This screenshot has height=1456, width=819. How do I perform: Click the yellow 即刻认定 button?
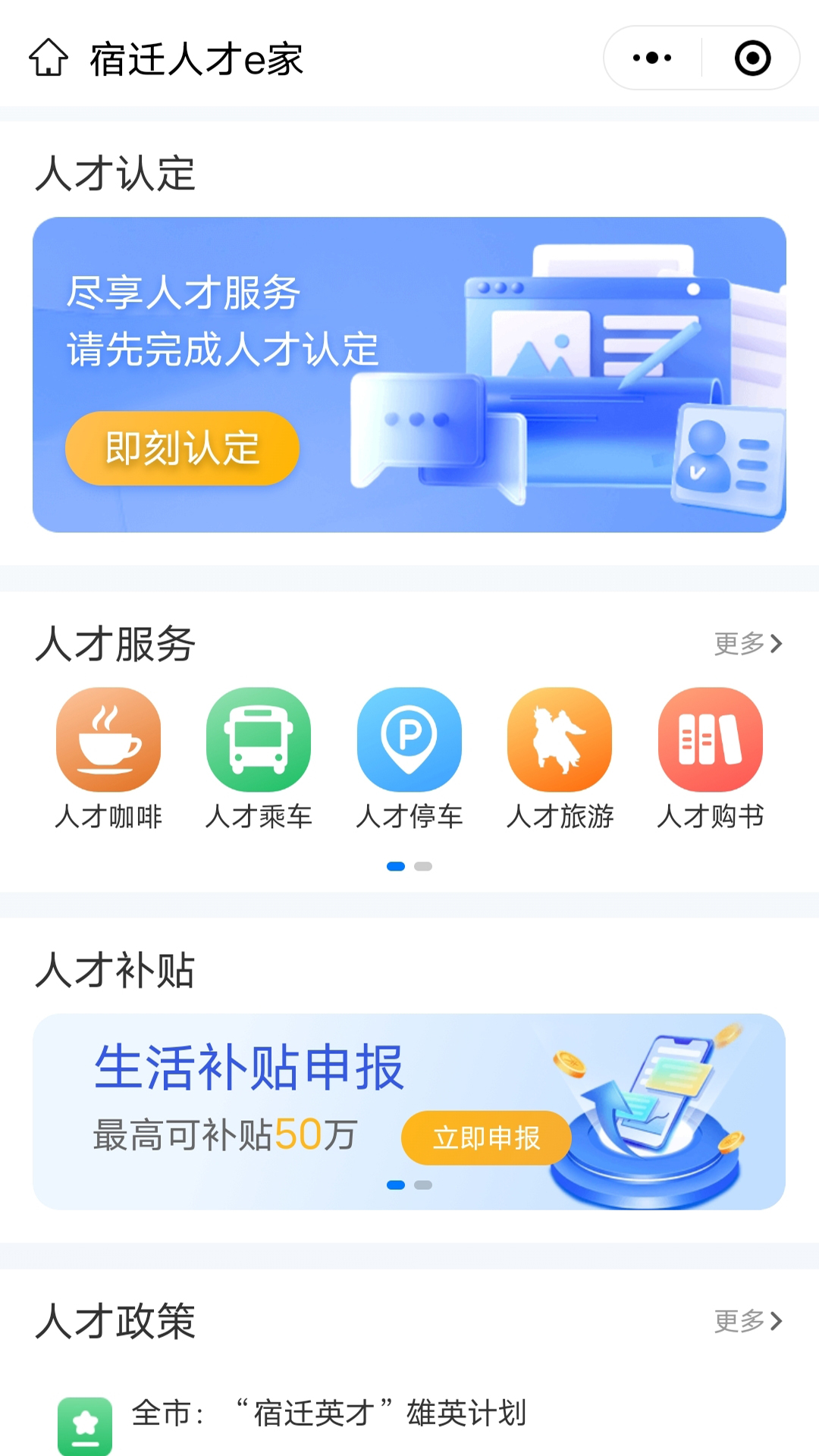click(182, 448)
